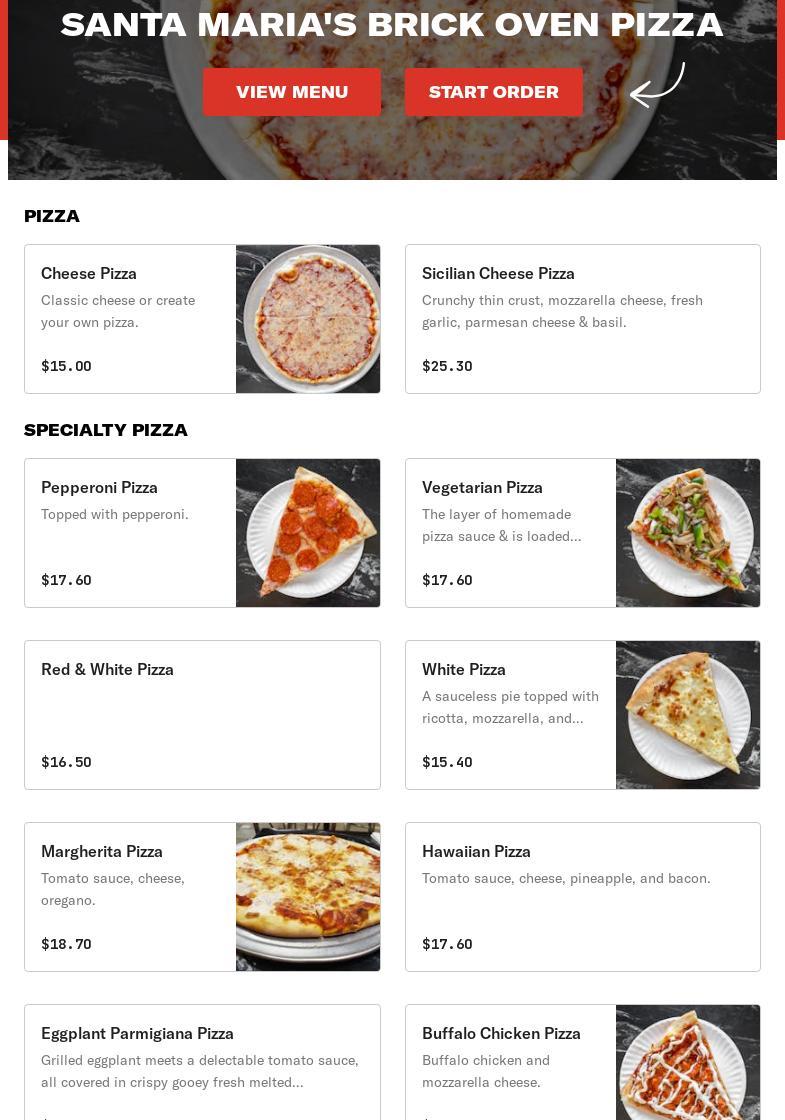Viewport: 785px width, 1120px height.
Task: Open the Buffalo Chicken Pizza item
Action: (582, 1060)
